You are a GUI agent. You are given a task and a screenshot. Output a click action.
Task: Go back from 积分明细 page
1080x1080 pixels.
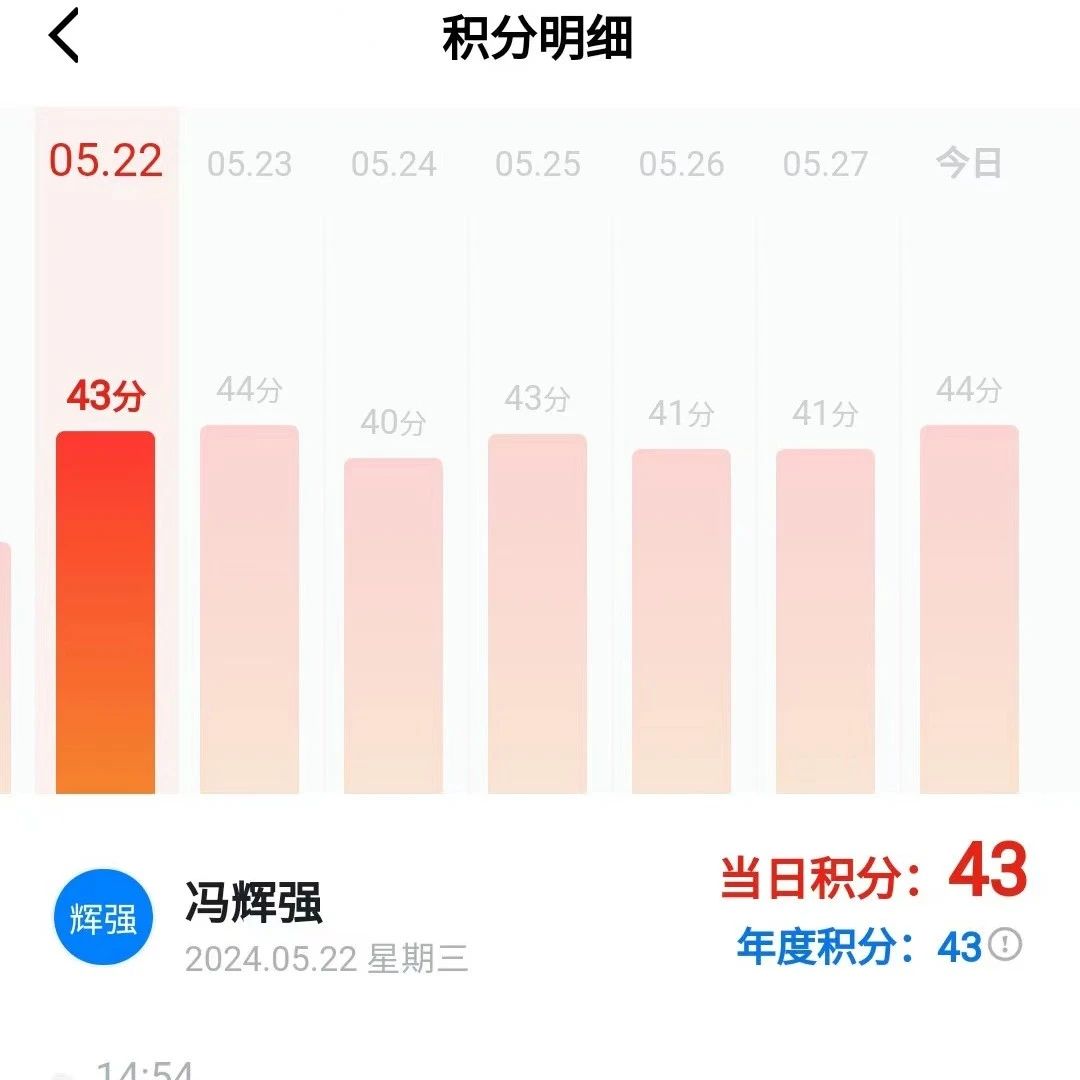[64, 38]
